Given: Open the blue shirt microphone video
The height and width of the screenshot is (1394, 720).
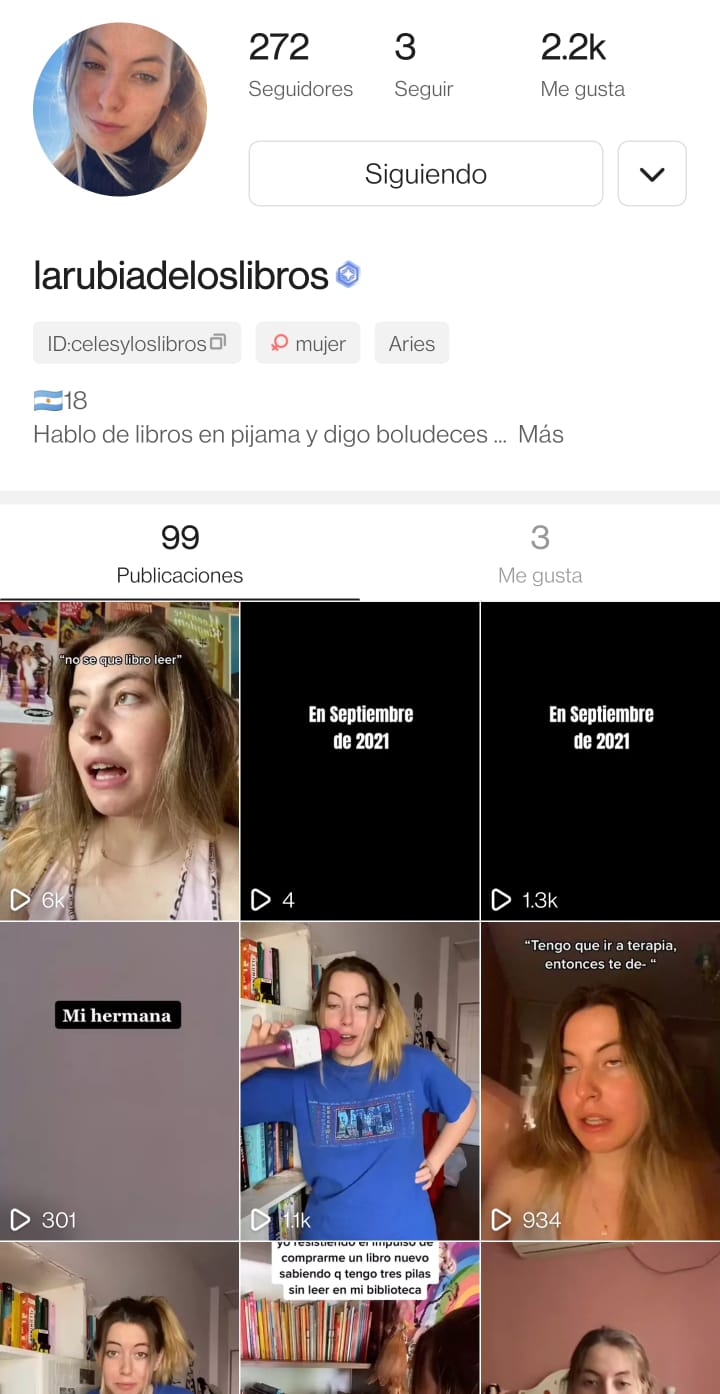Looking at the screenshot, I should [360, 1080].
